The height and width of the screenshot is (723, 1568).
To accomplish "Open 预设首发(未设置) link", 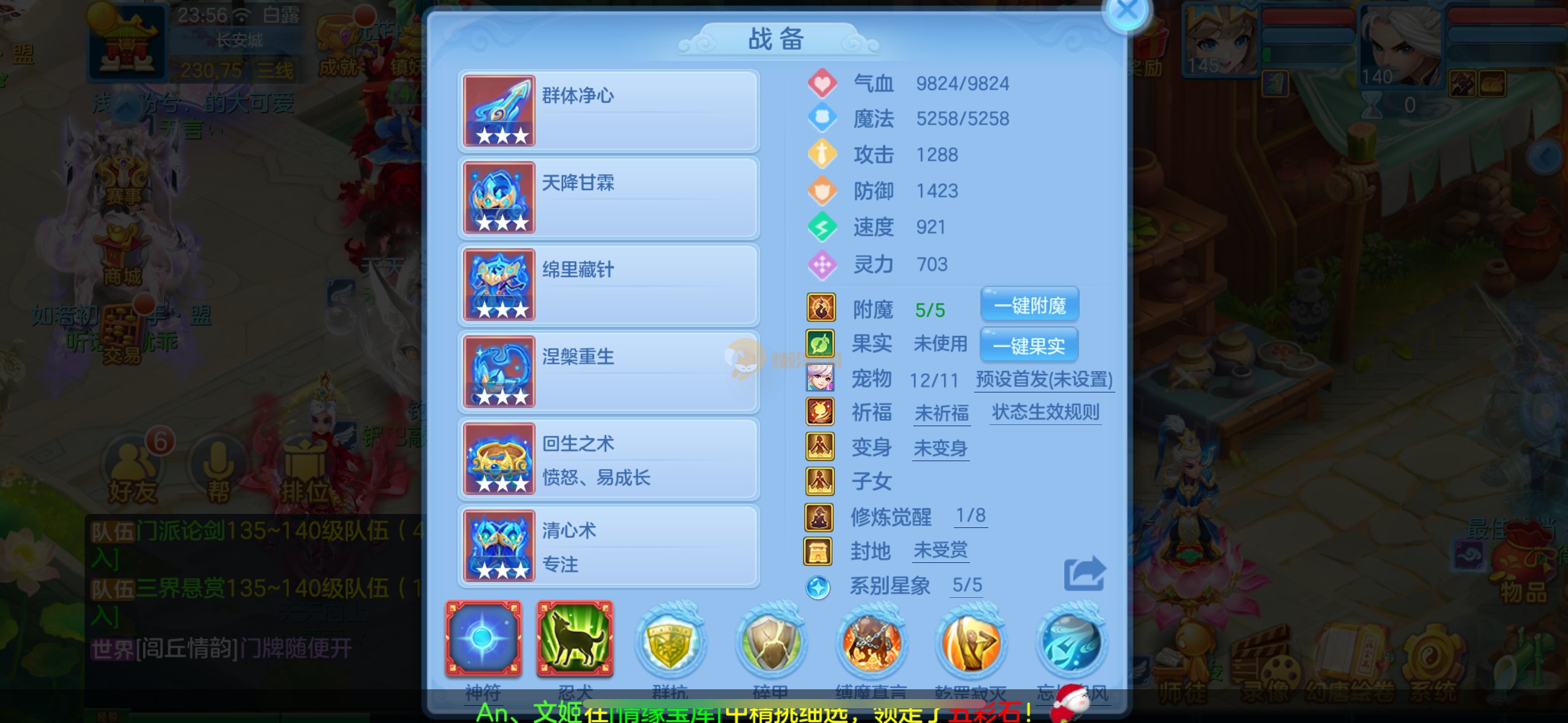I will [1044, 380].
